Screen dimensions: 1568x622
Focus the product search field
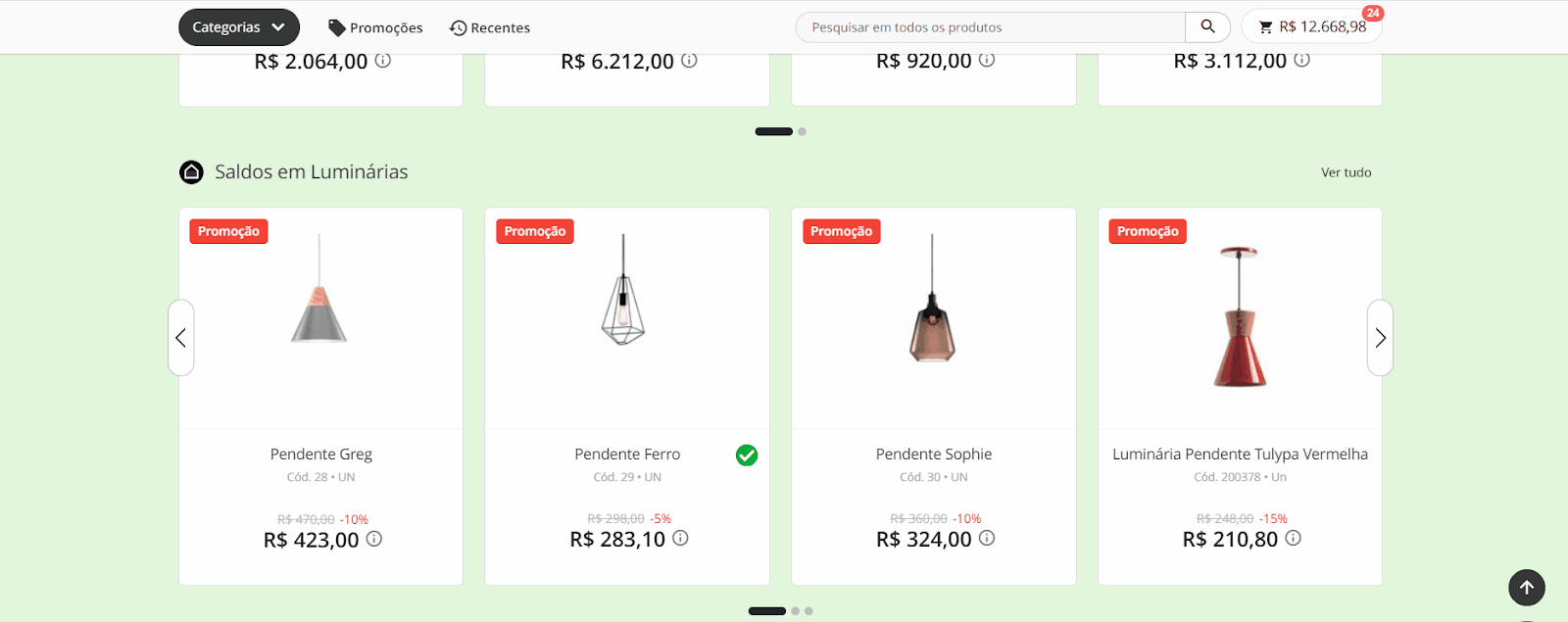click(990, 27)
